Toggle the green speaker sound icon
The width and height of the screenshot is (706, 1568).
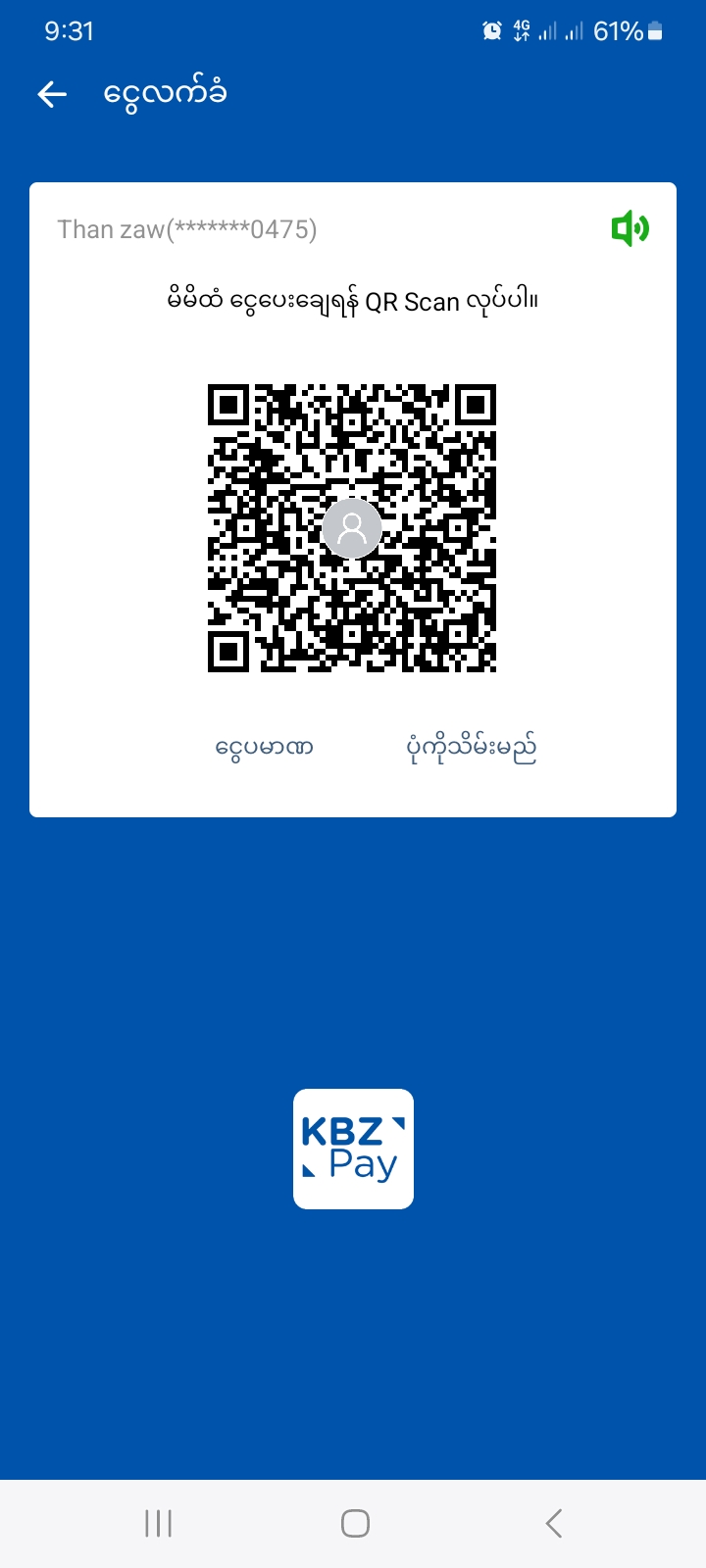pyautogui.click(x=630, y=229)
